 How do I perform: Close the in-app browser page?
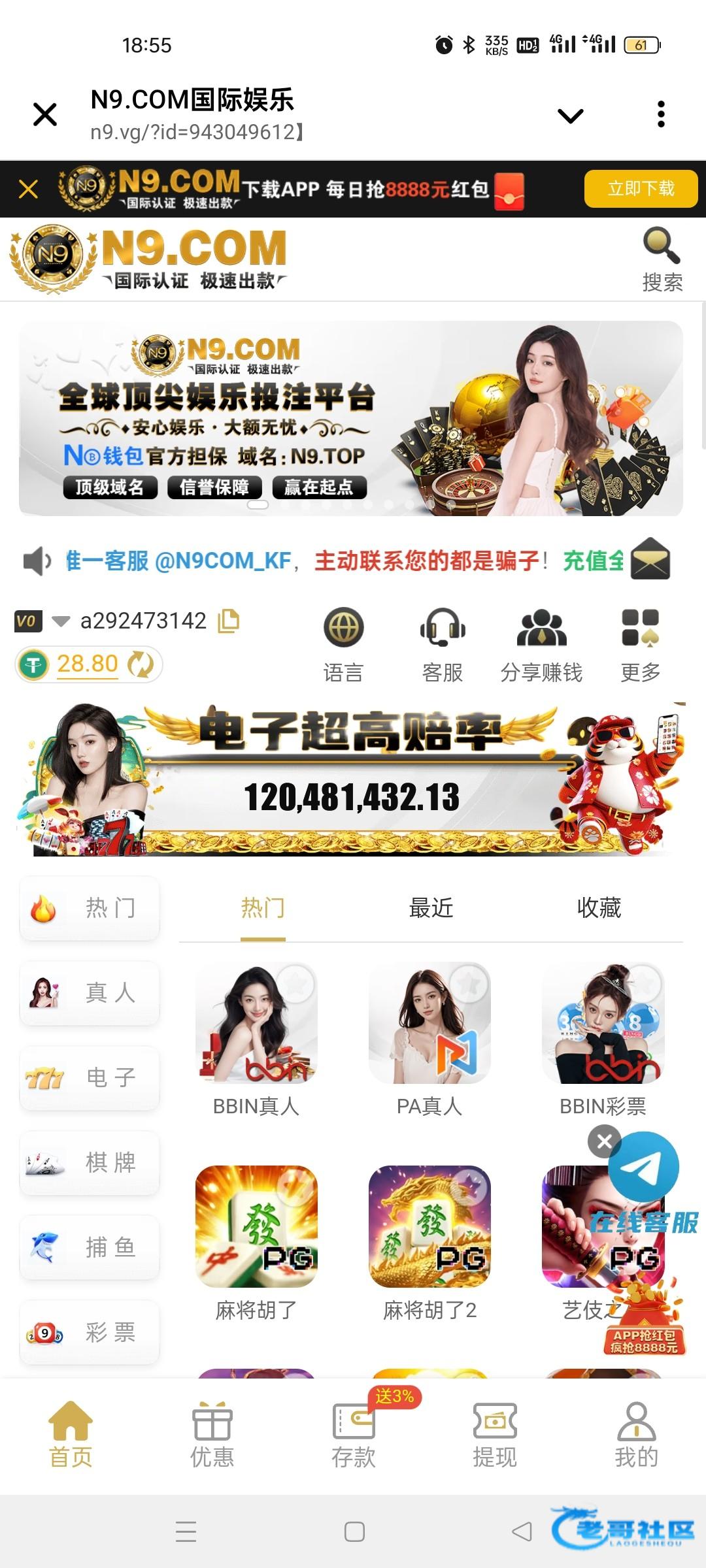(x=44, y=114)
